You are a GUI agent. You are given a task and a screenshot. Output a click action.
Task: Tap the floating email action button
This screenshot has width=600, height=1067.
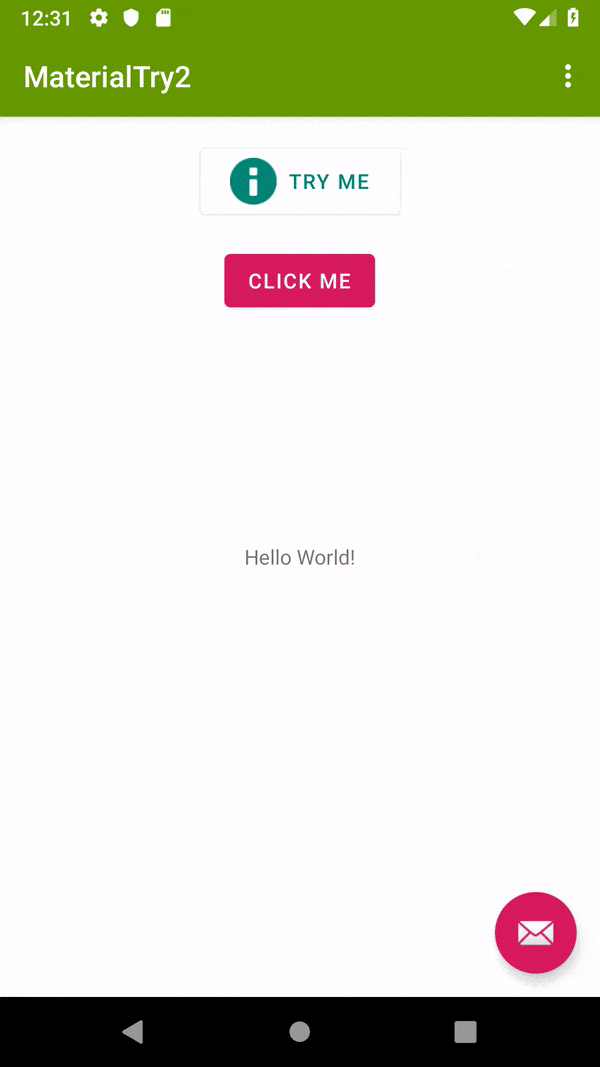coord(535,932)
